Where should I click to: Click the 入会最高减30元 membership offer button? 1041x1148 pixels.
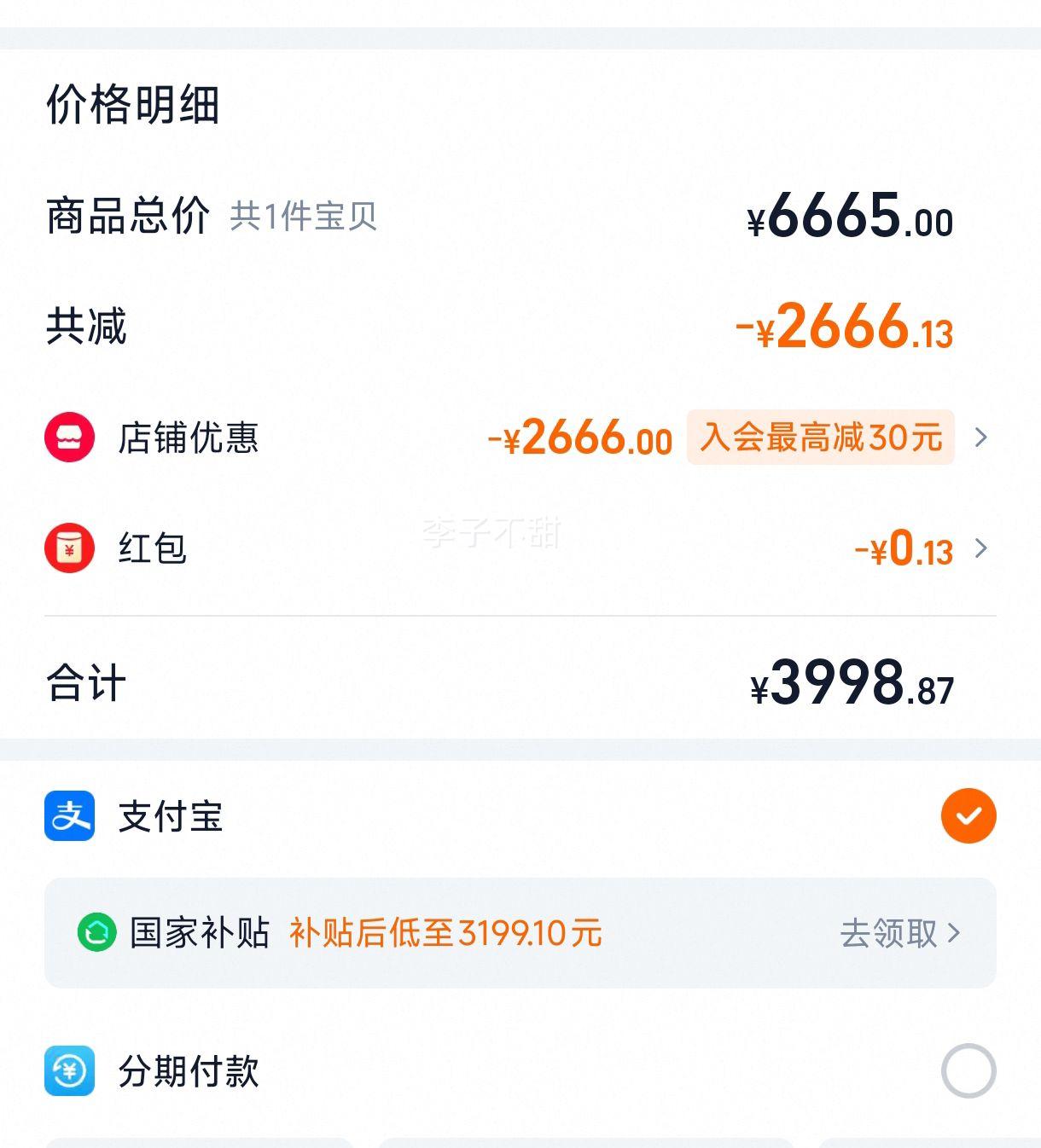819,438
